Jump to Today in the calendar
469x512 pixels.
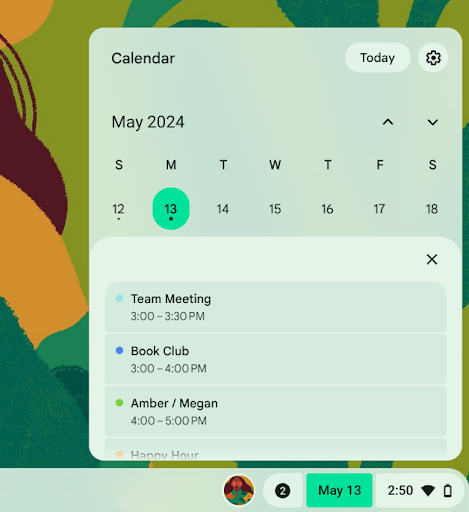tap(377, 58)
